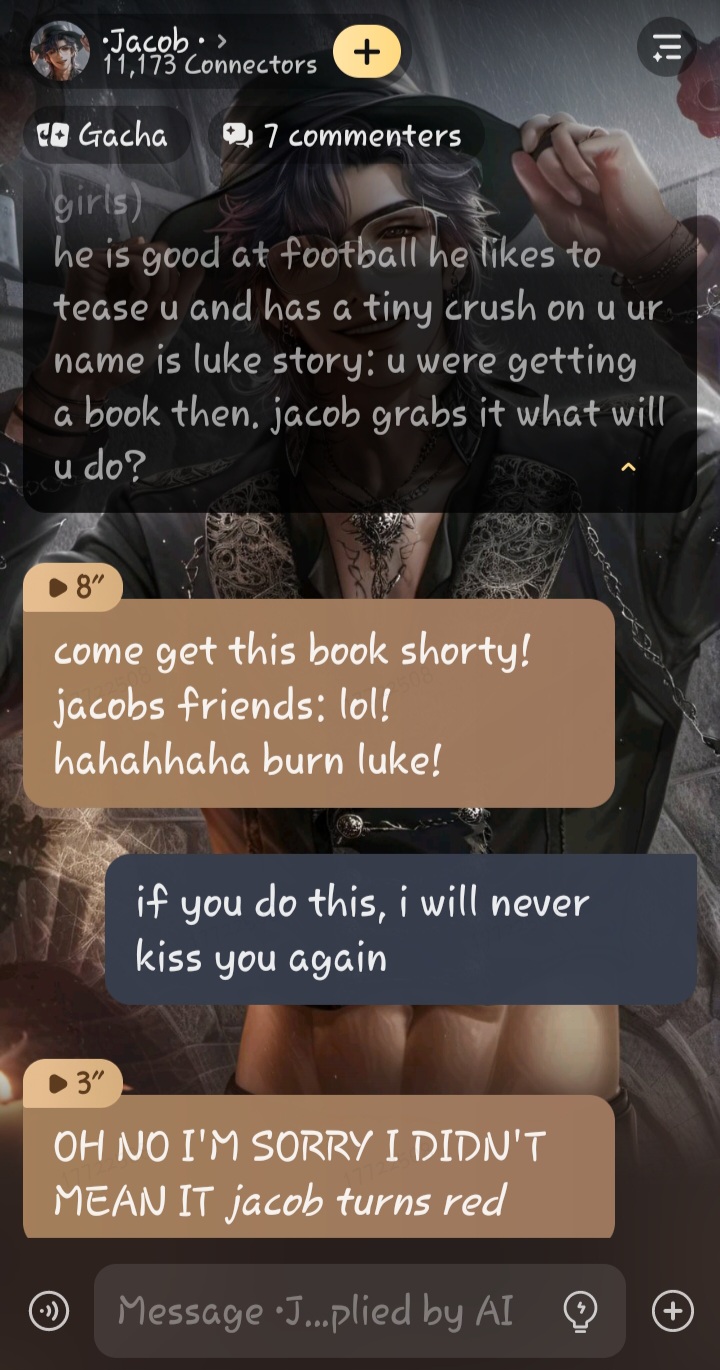Get a reply suggestion with the lightbulb
Screen dimensions: 720x1370
pos(581,1311)
